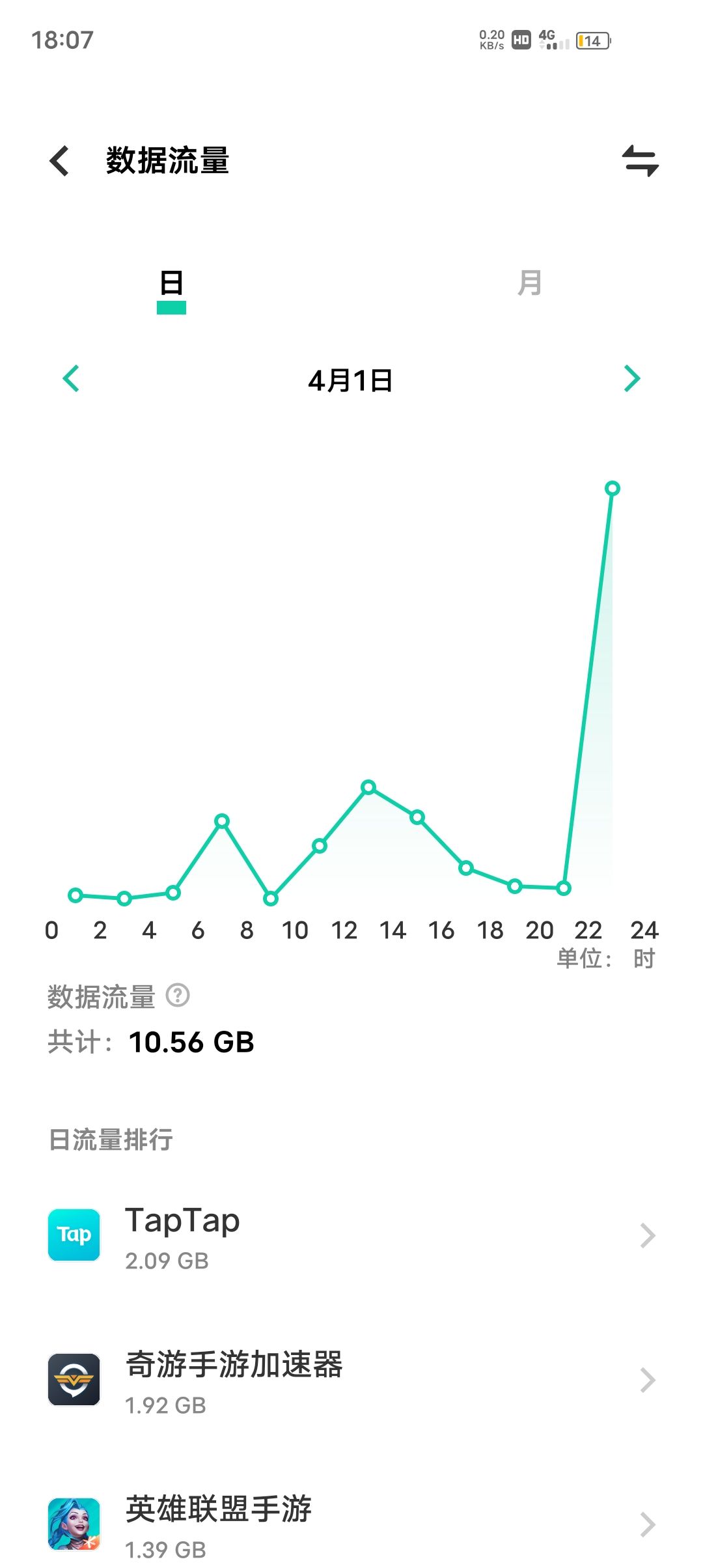
Task: Go back from 数据流量 screen
Action: [x=60, y=161]
